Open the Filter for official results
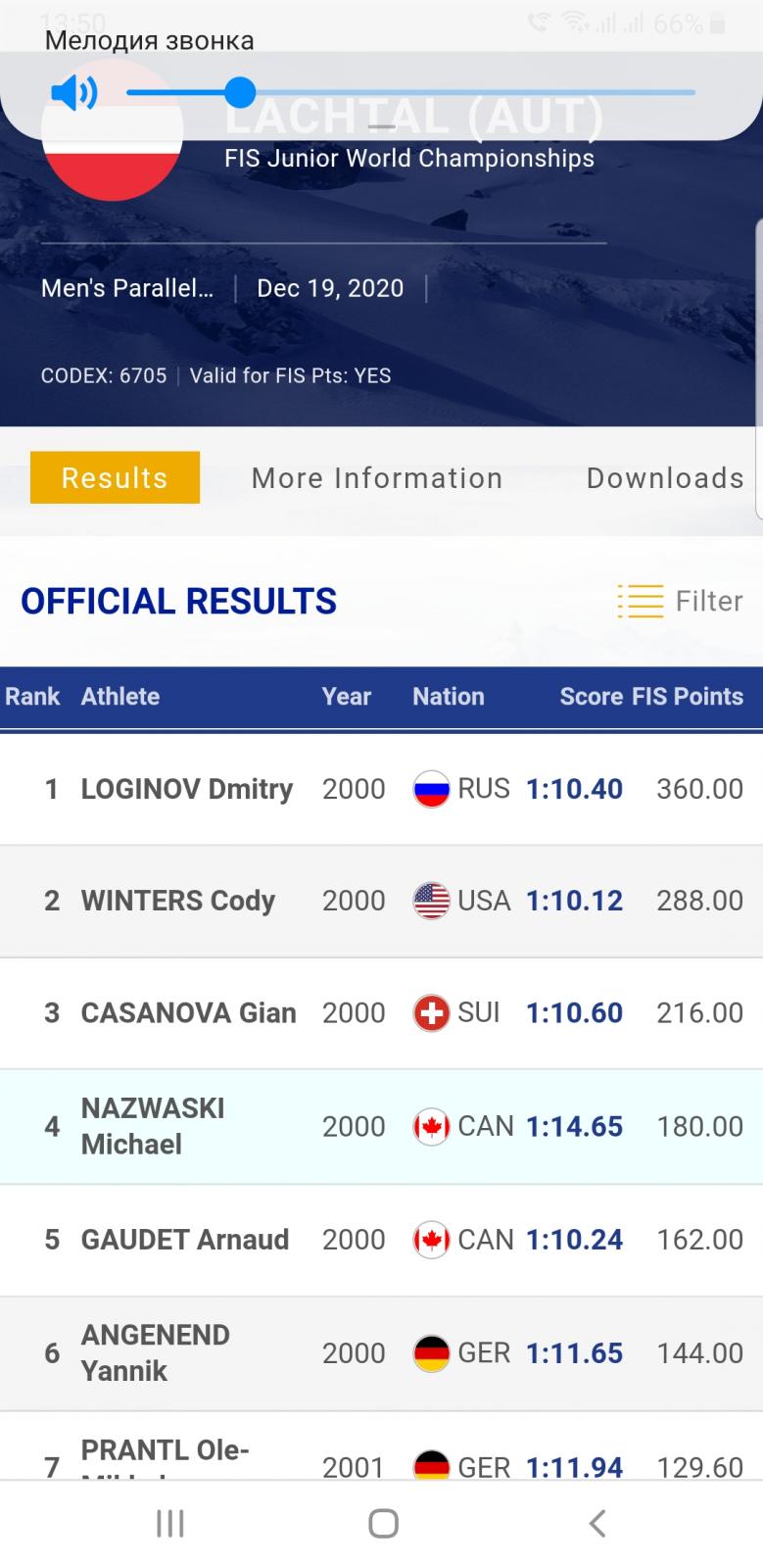Screen dimensions: 763x1568 (x=680, y=601)
